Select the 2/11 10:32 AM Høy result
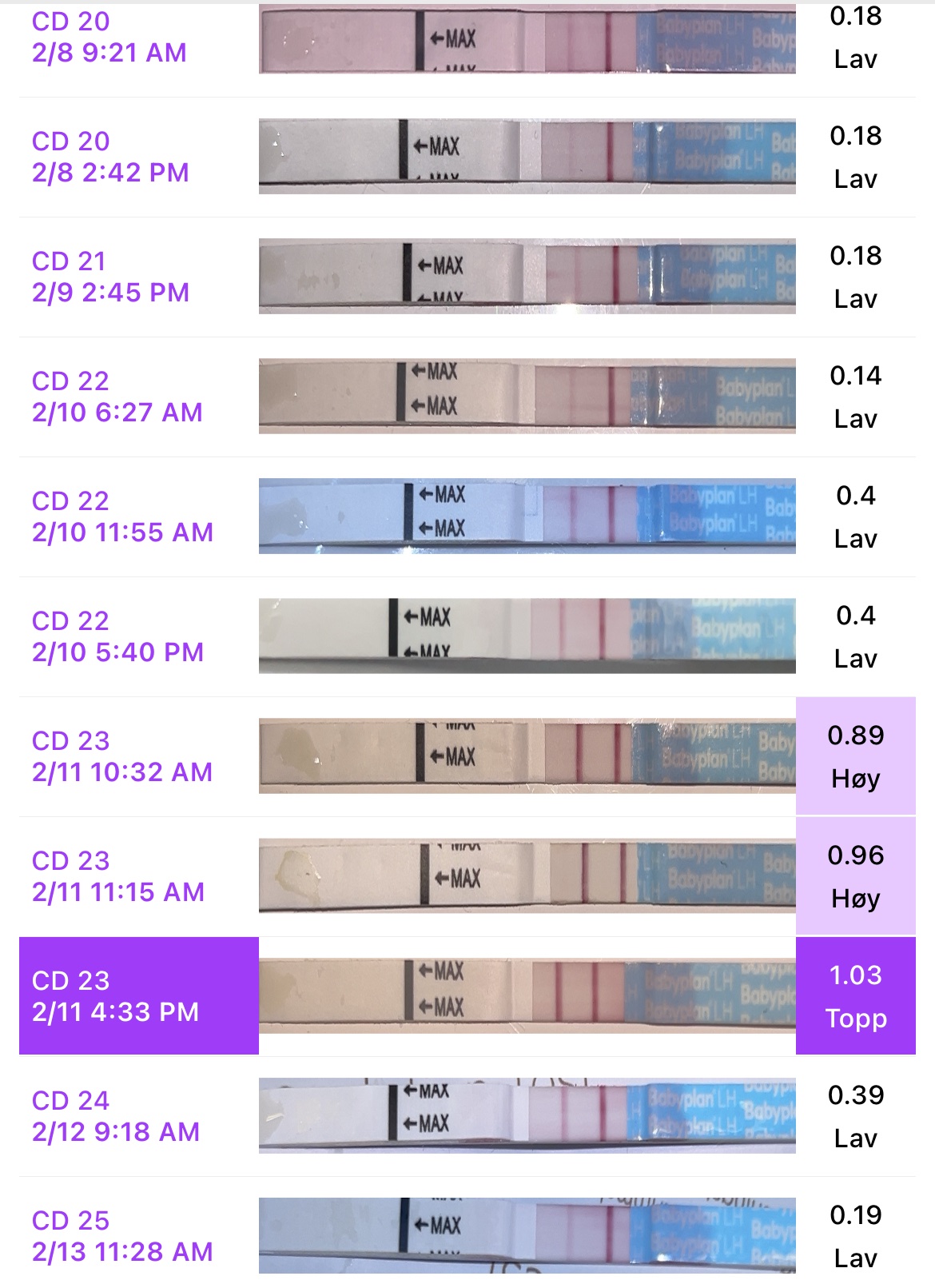The width and height of the screenshot is (935, 1288). 855,756
